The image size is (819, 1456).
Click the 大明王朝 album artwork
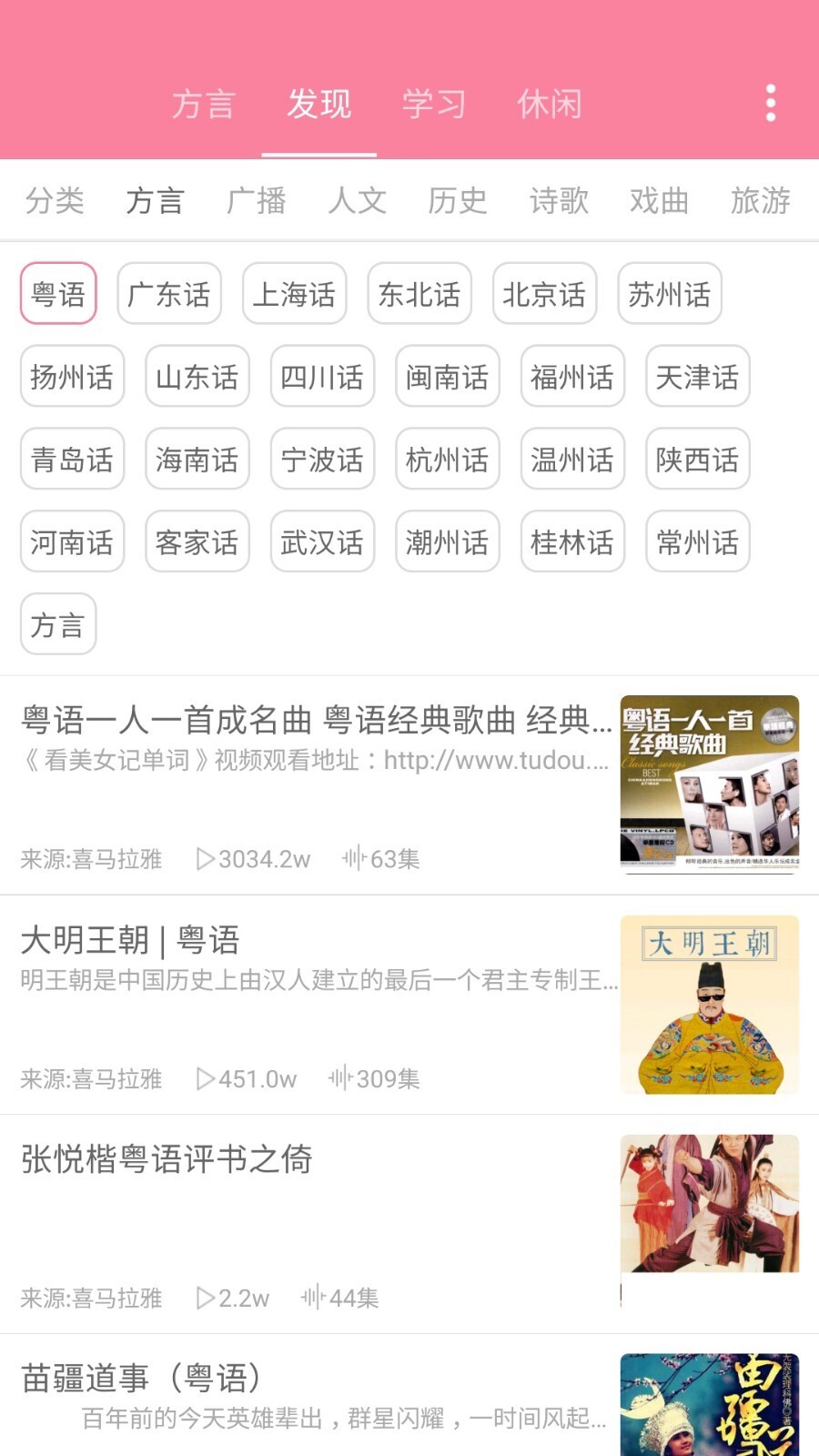(x=711, y=1006)
